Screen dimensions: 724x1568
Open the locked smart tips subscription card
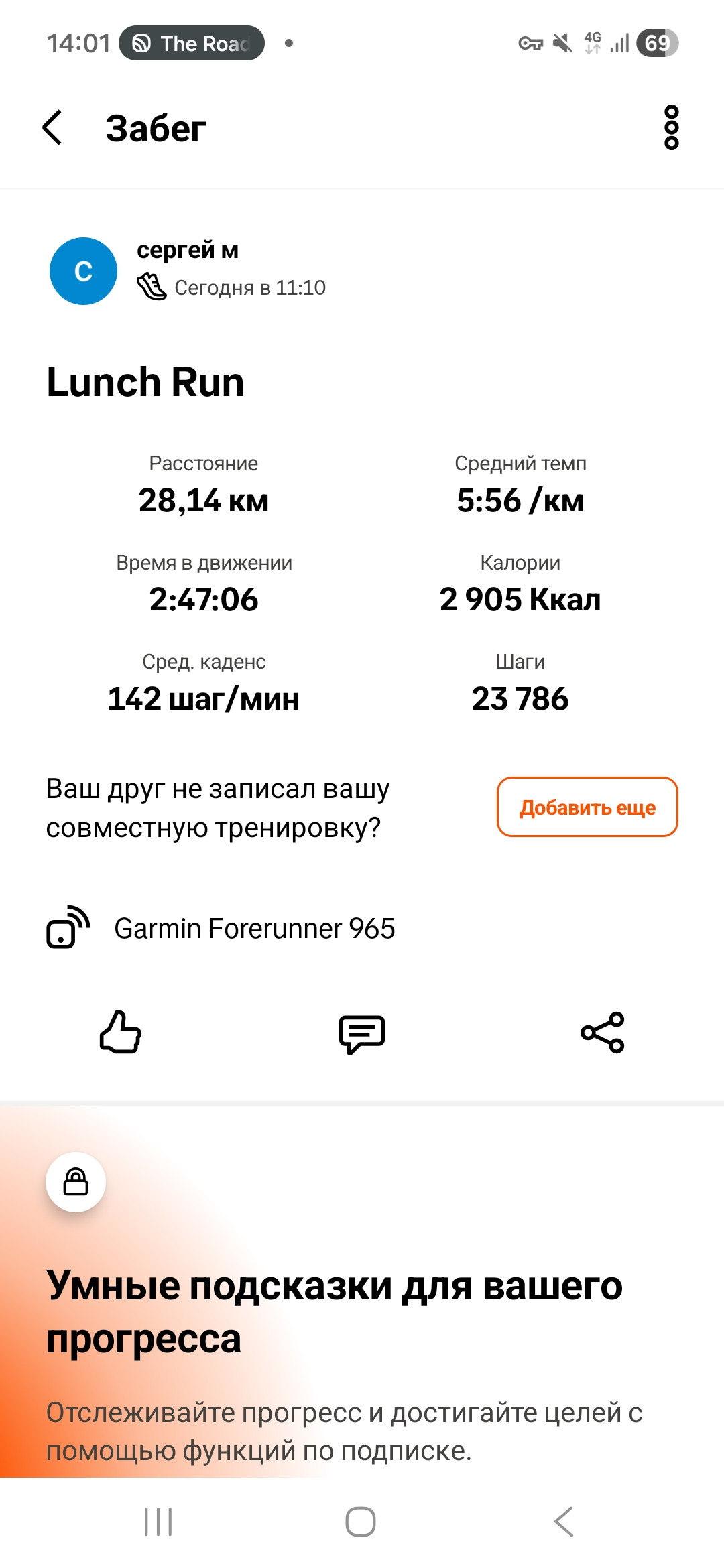(x=362, y=1292)
